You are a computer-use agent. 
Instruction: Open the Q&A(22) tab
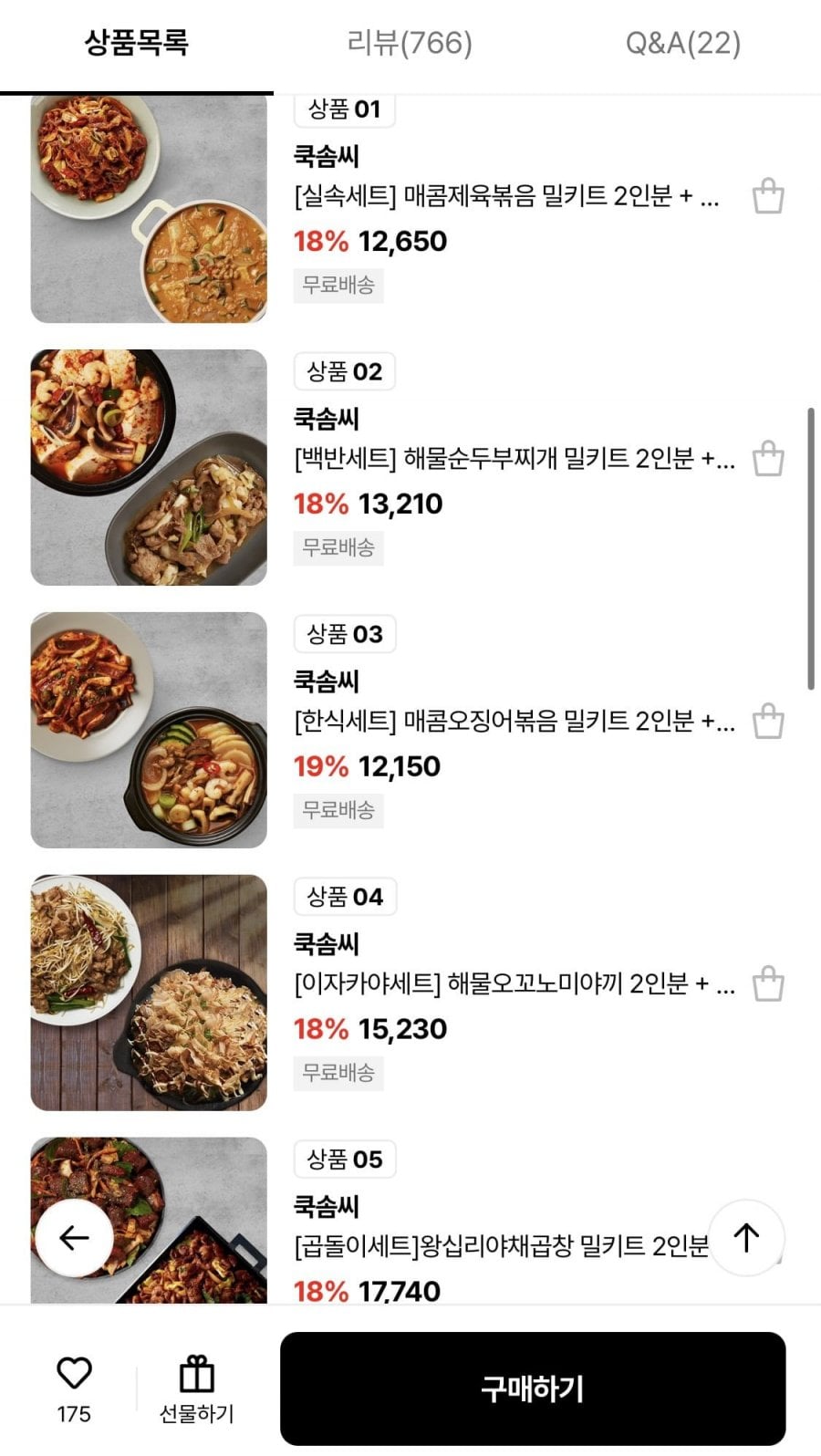click(682, 43)
